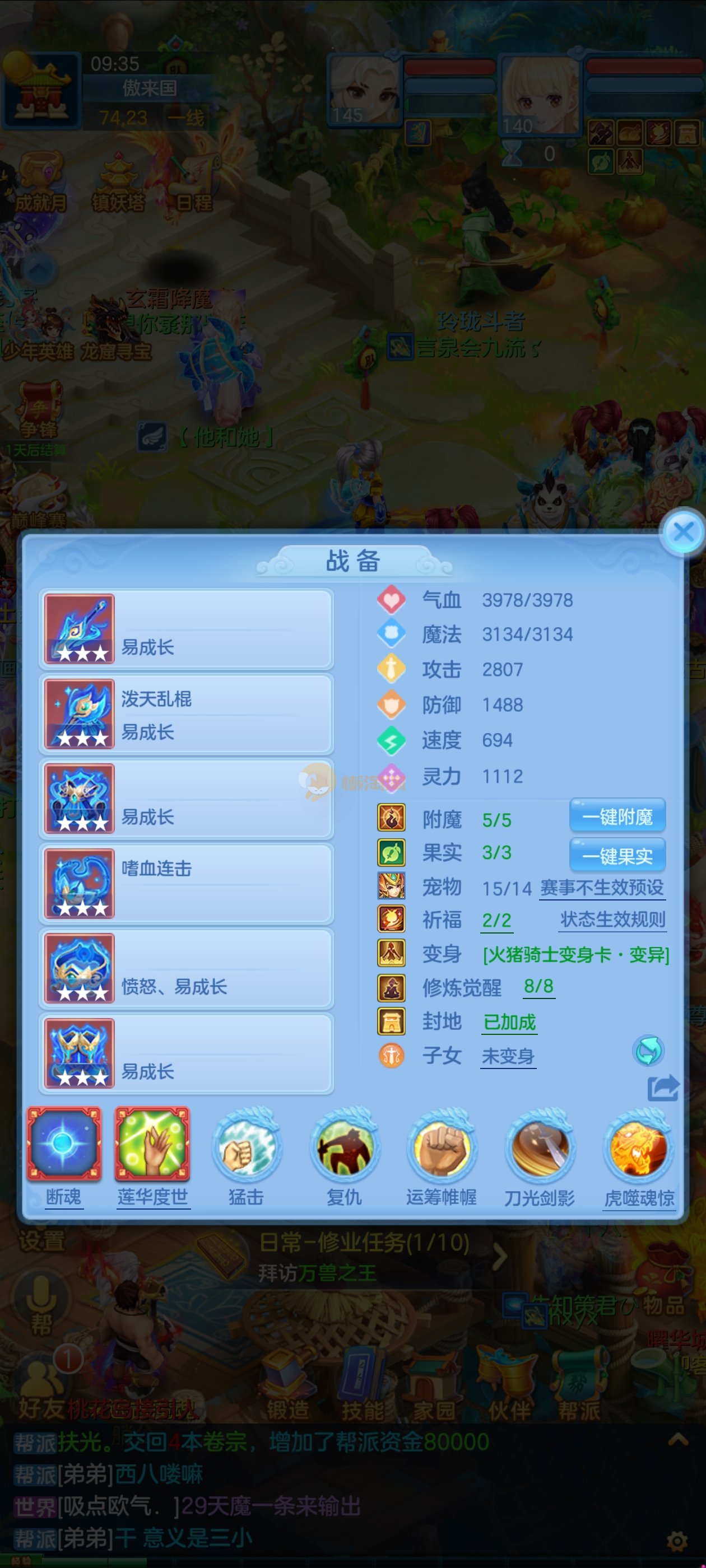
Task: Open the 嗜血连击 equipment card
Action: [187, 884]
